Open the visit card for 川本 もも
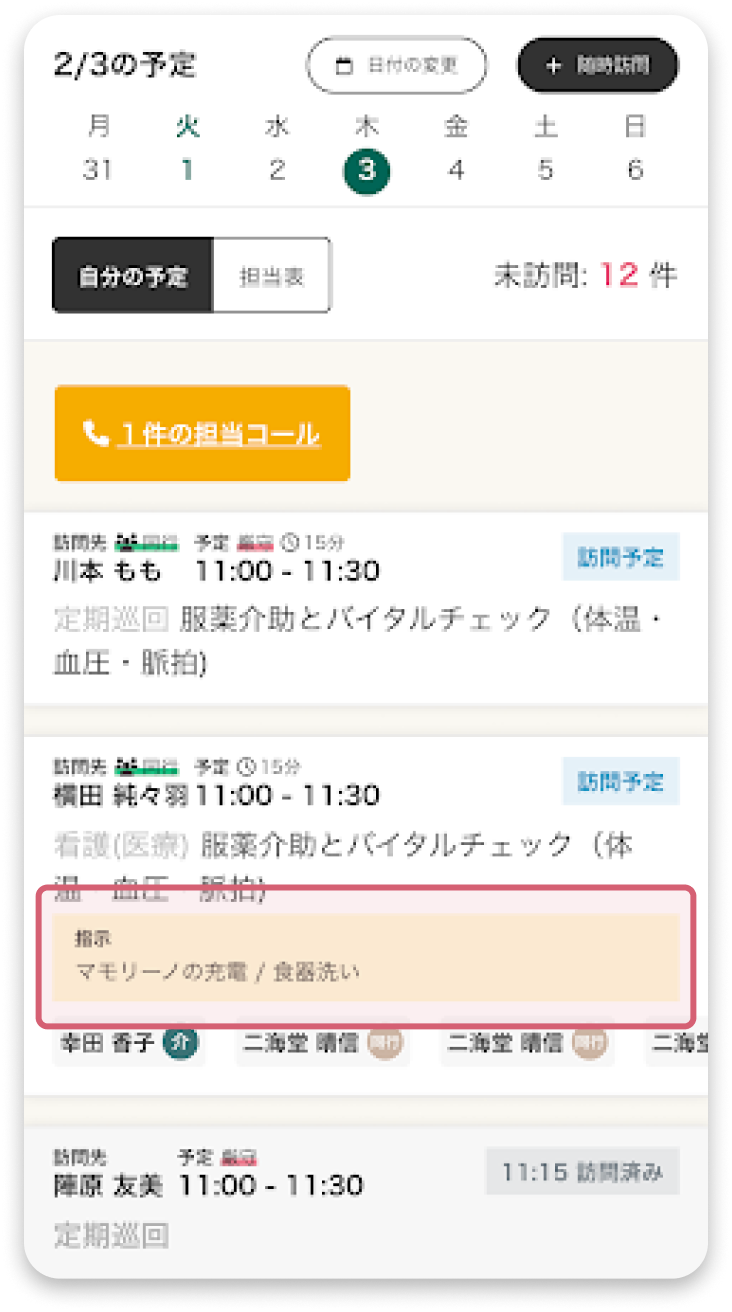 click(x=365, y=610)
